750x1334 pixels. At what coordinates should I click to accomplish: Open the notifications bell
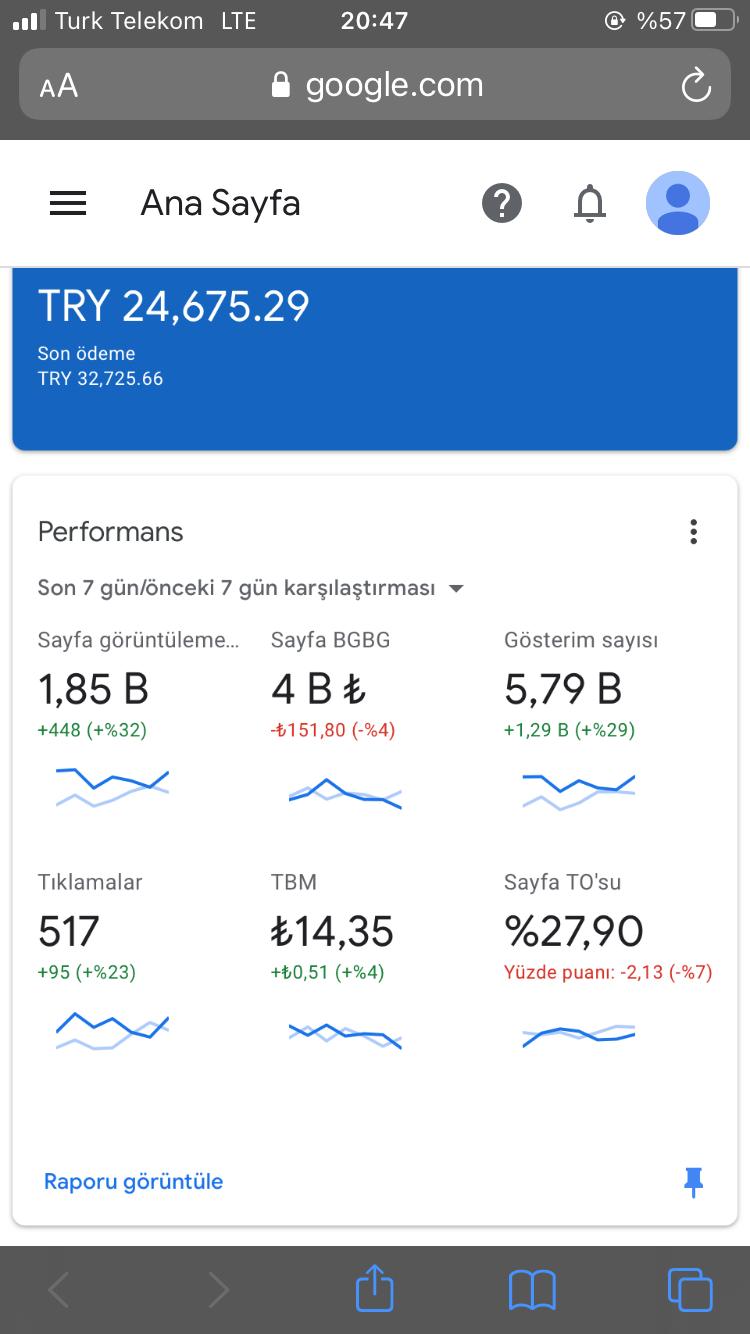pyautogui.click(x=590, y=203)
